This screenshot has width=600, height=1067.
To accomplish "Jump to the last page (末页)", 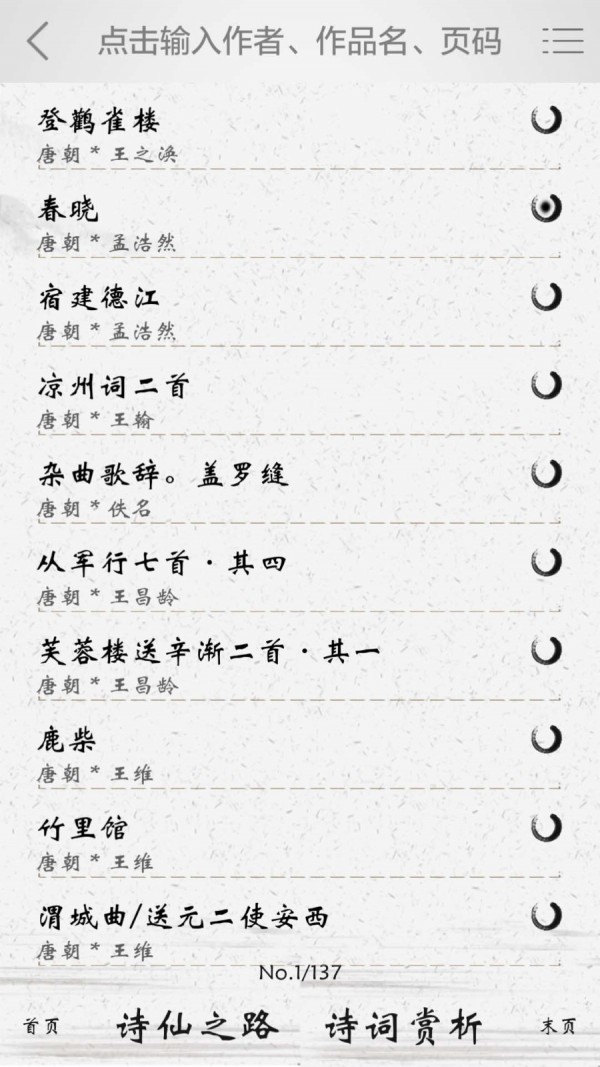I will coord(558,1026).
